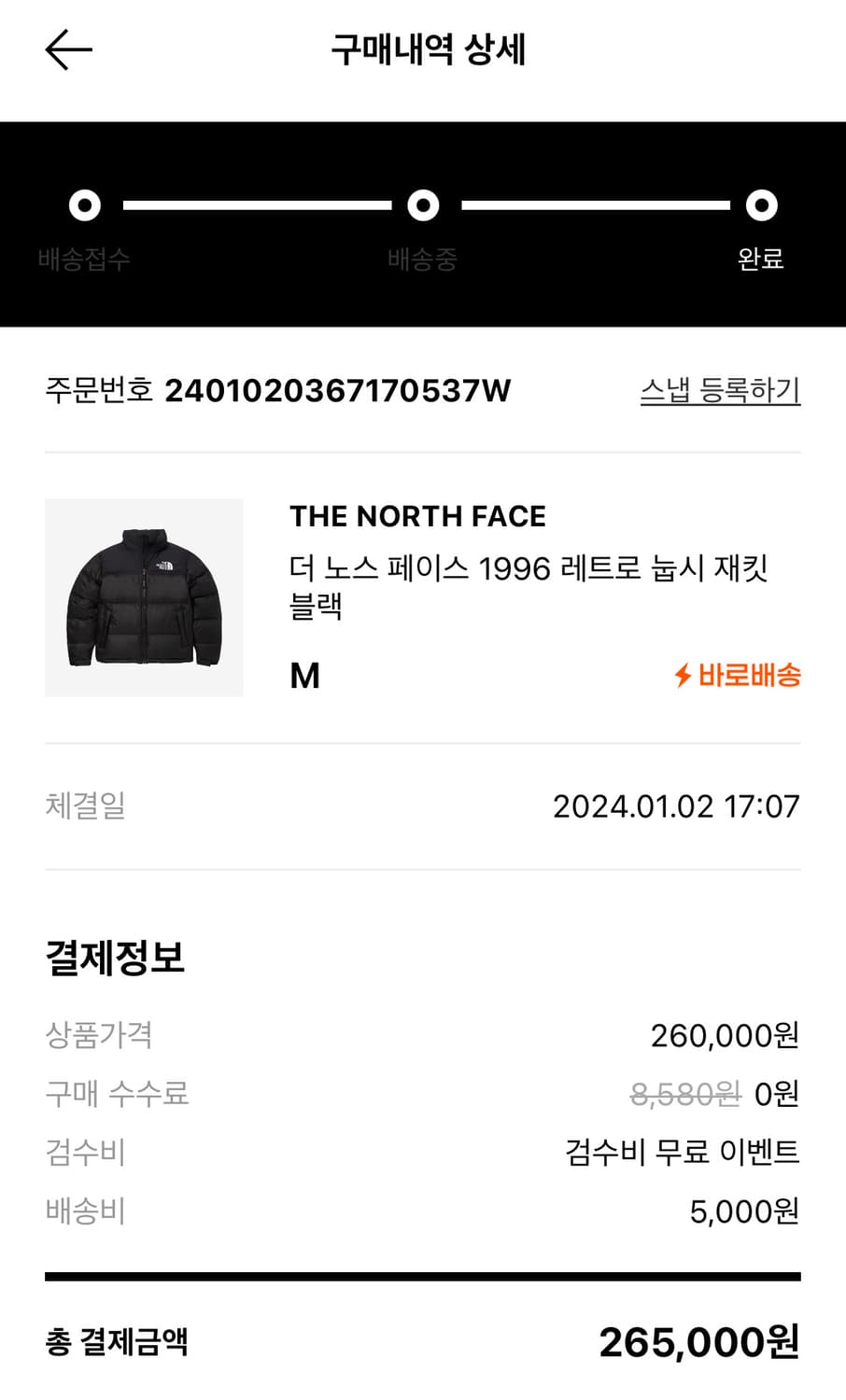
Task: Tap the lightning bolt on 바로배송 badge
Action: (x=683, y=677)
